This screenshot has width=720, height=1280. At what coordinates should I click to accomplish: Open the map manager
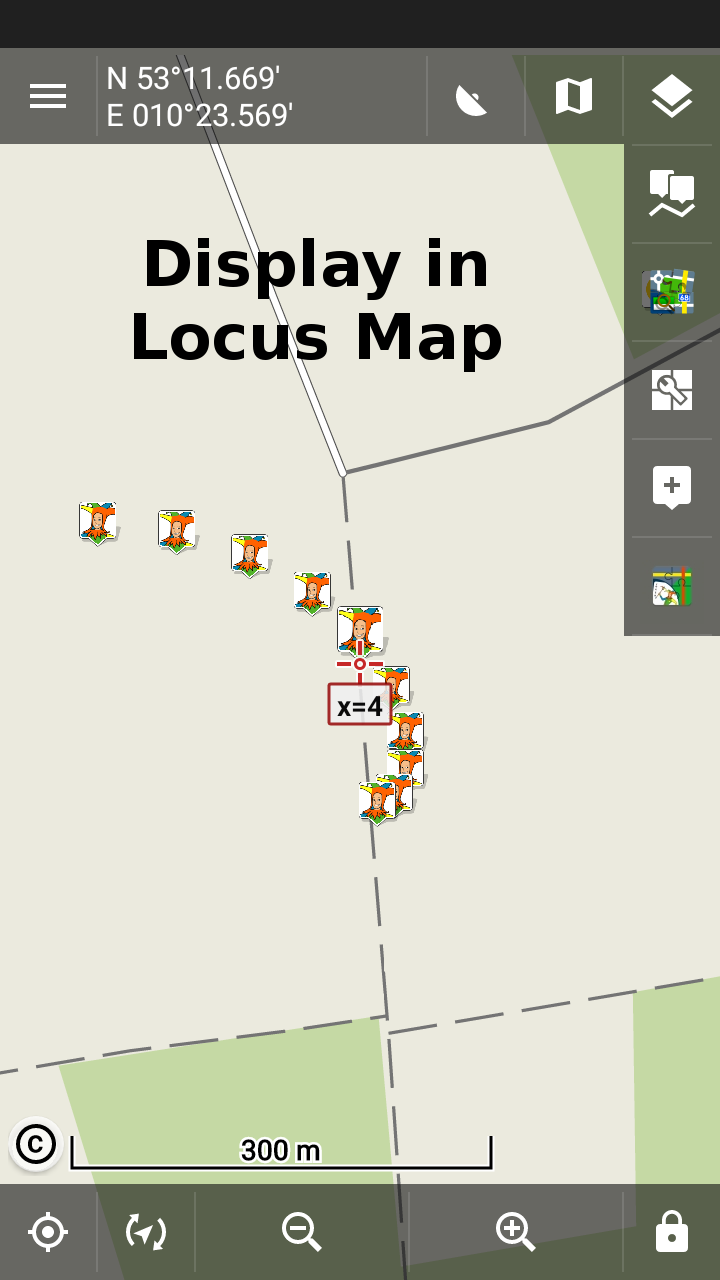tap(573, 97)
